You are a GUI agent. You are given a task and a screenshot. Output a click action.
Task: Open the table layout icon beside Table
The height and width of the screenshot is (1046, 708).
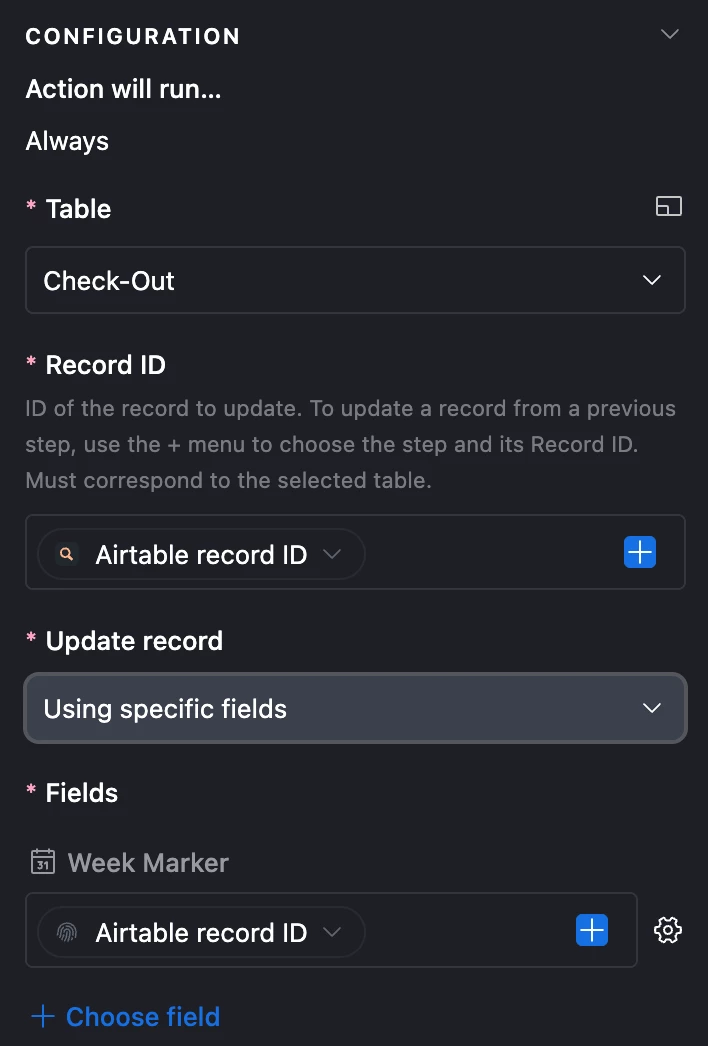coord(668,207)
